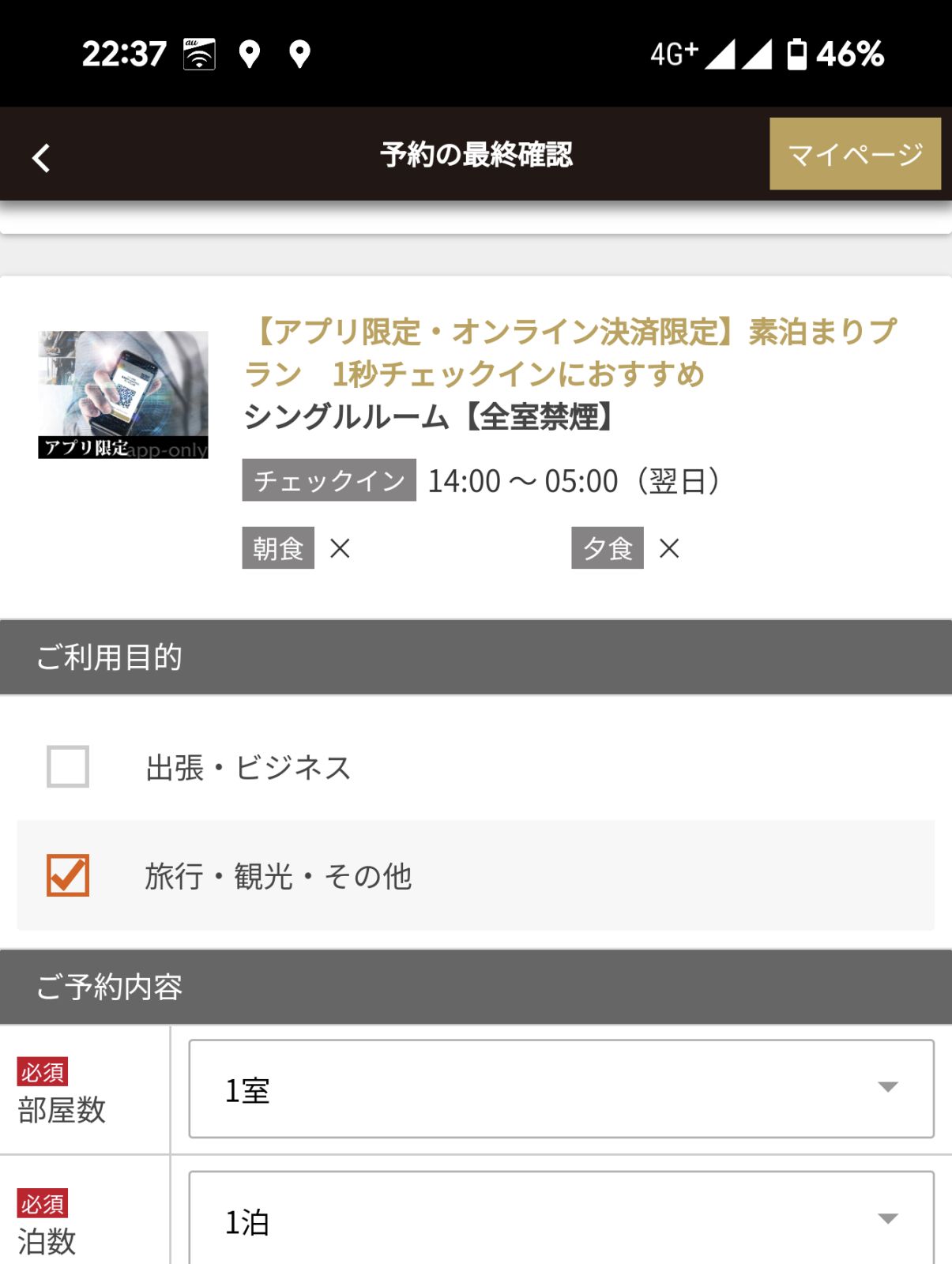This screenshot has width=952, height=1264.
Task: Open マイページ
Action: 855,154
